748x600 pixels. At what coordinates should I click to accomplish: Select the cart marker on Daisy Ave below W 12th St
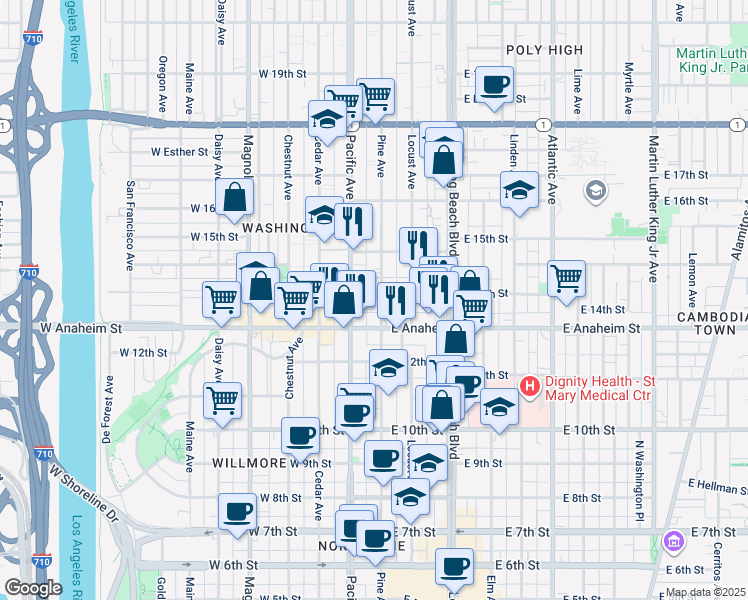pos(223,400)
